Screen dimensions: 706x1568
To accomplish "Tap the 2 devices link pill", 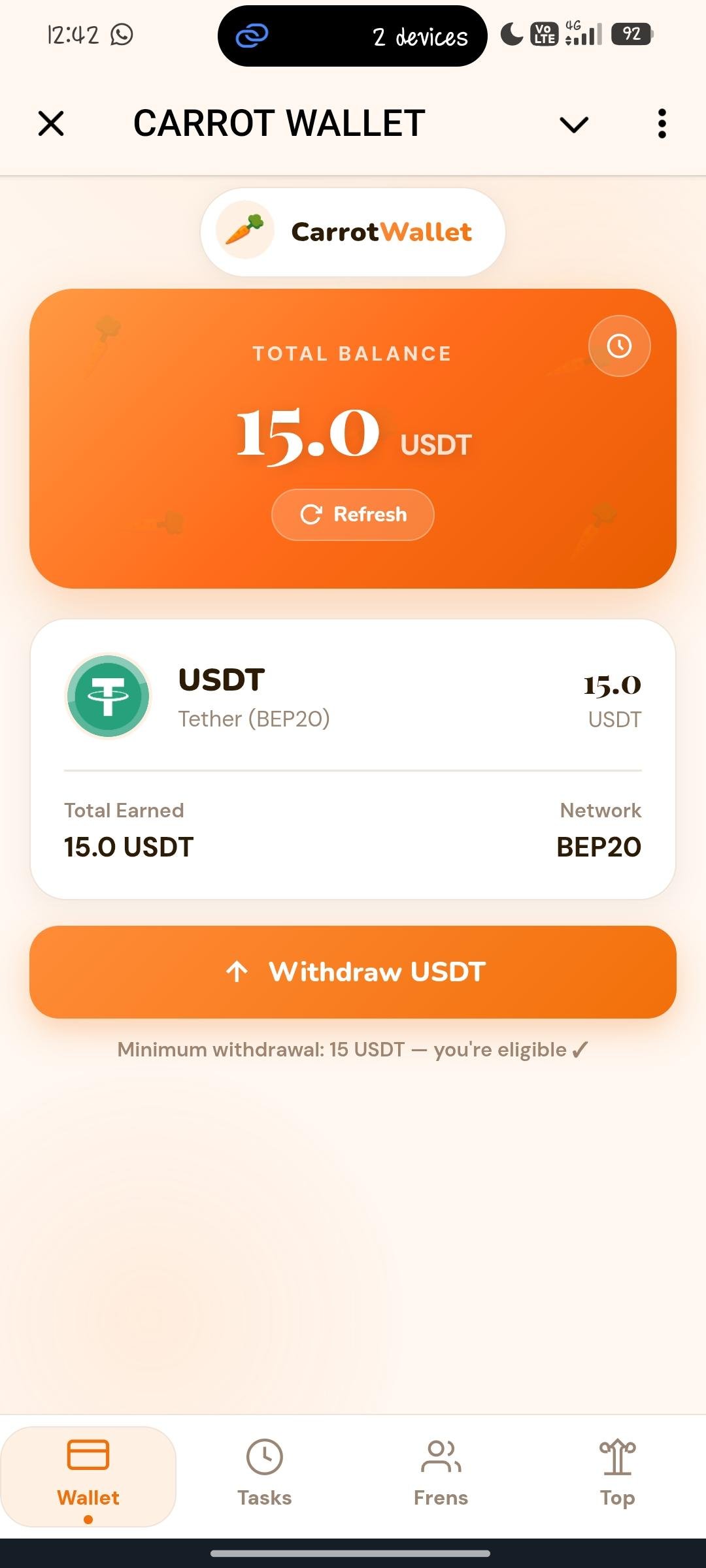I will (352, 36).
